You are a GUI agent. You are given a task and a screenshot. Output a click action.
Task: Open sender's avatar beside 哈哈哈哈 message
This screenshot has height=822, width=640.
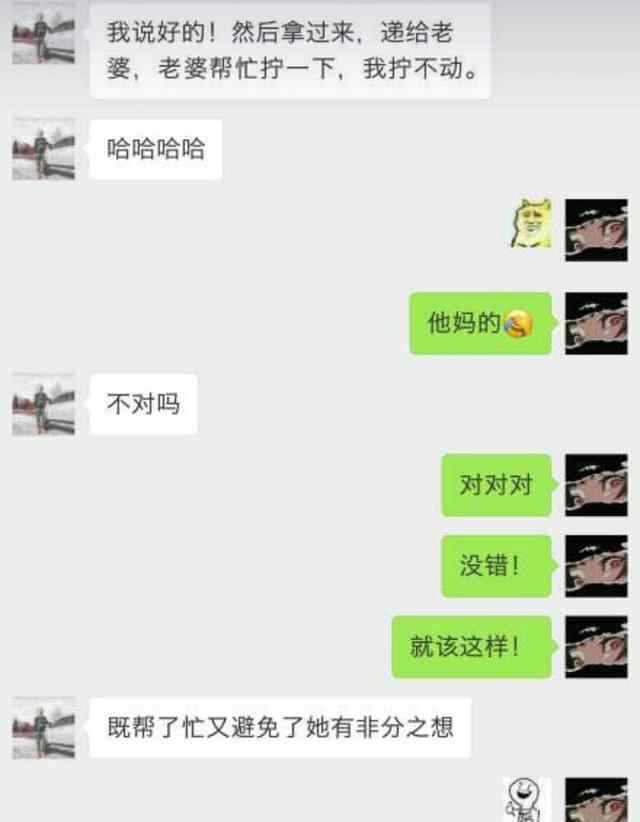(x=43, y=149)
